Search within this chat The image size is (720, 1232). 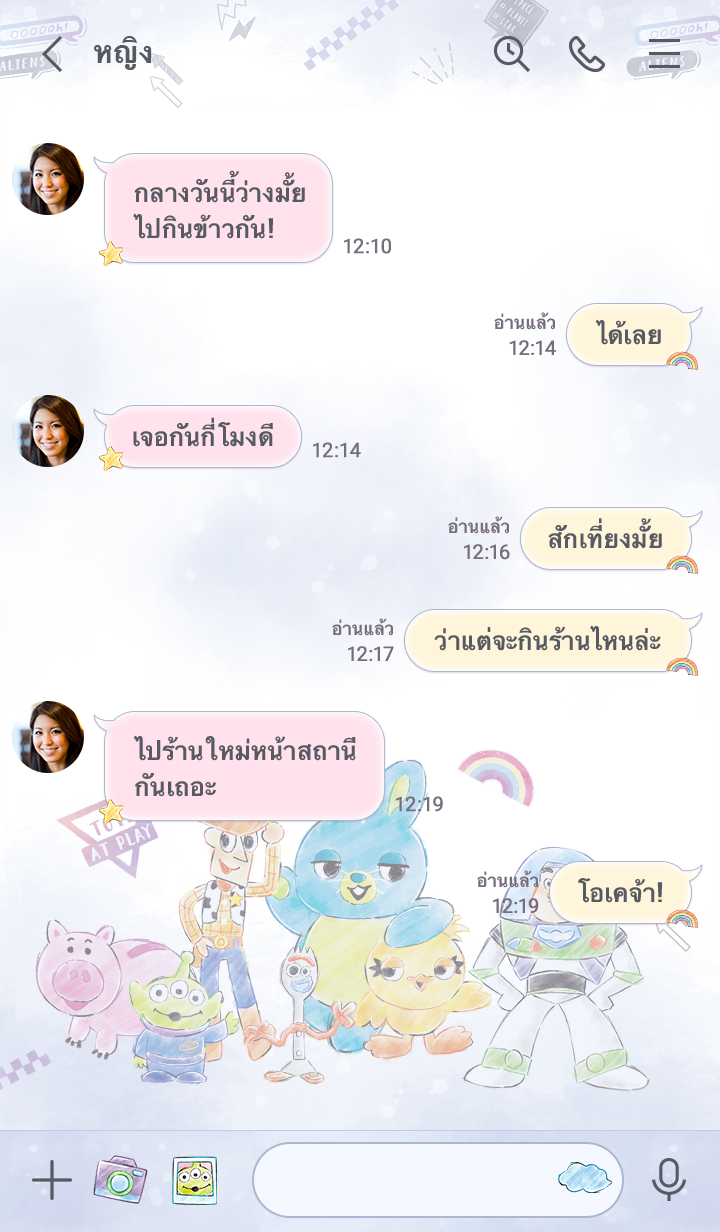[511, 54]
